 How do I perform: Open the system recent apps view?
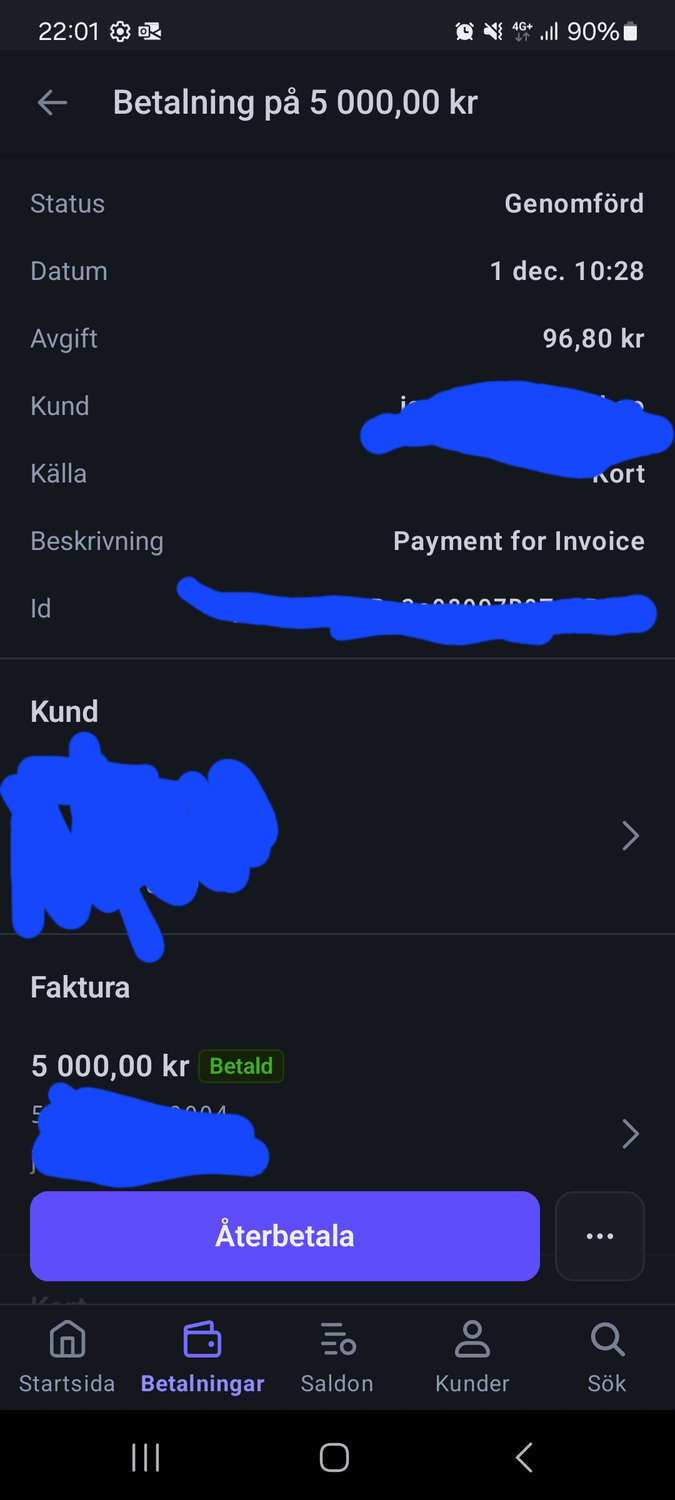pos(146,1457)
